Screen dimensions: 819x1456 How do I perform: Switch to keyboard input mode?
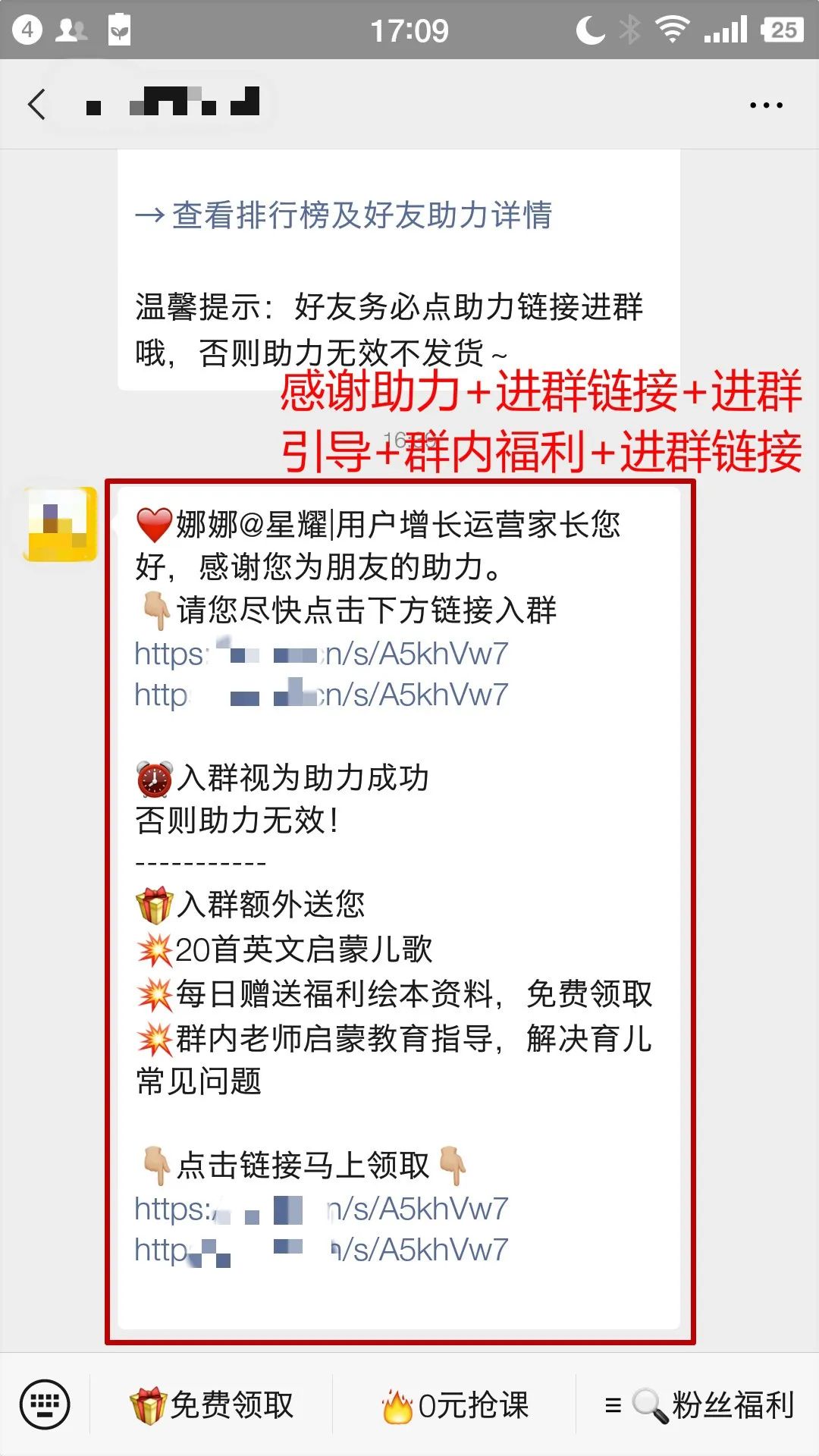point(45,1404)
